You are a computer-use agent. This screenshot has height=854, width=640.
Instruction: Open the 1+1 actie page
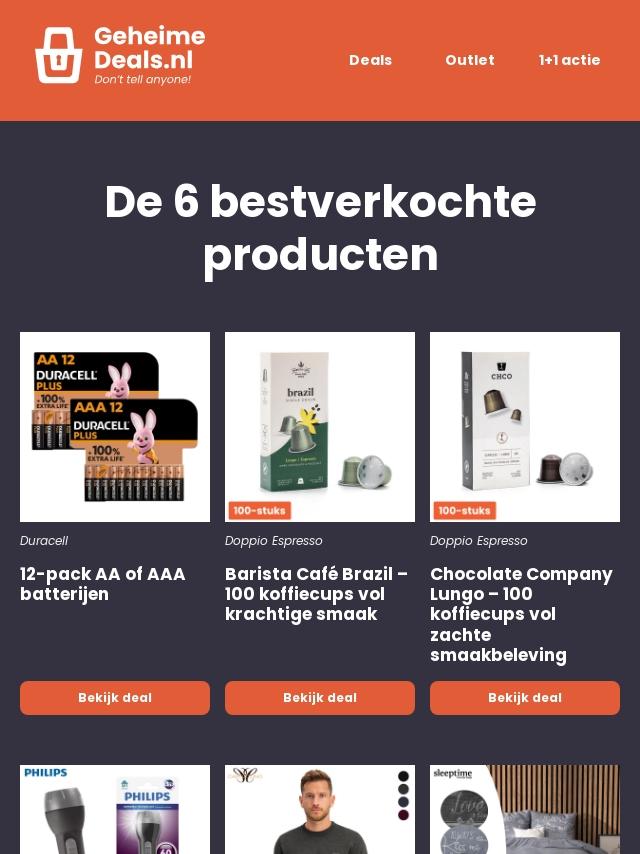pos(569,60)
